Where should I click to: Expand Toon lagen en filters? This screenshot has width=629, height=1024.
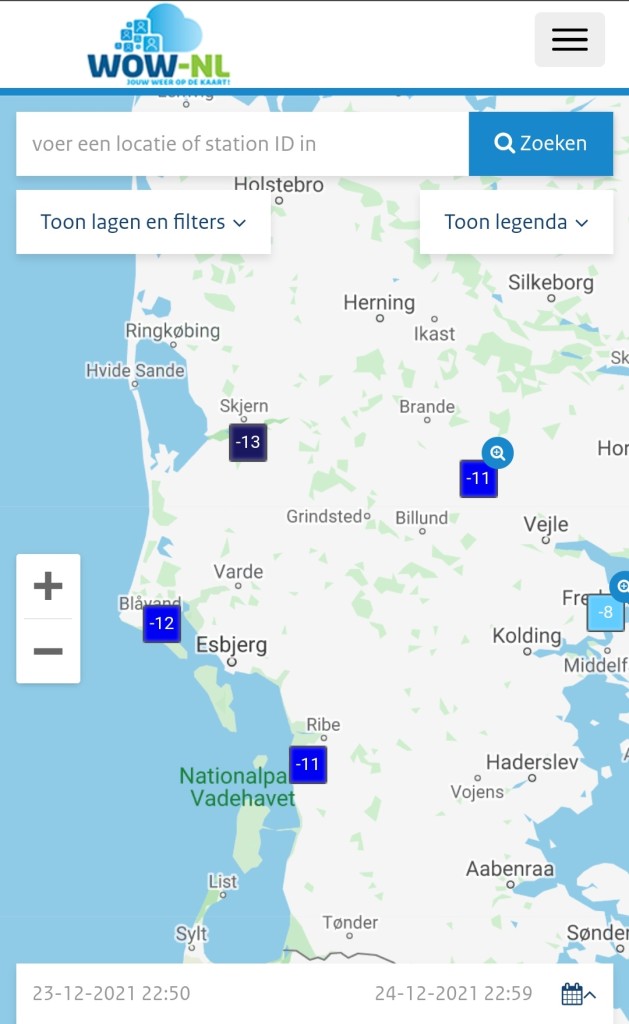tap(143, 222)
